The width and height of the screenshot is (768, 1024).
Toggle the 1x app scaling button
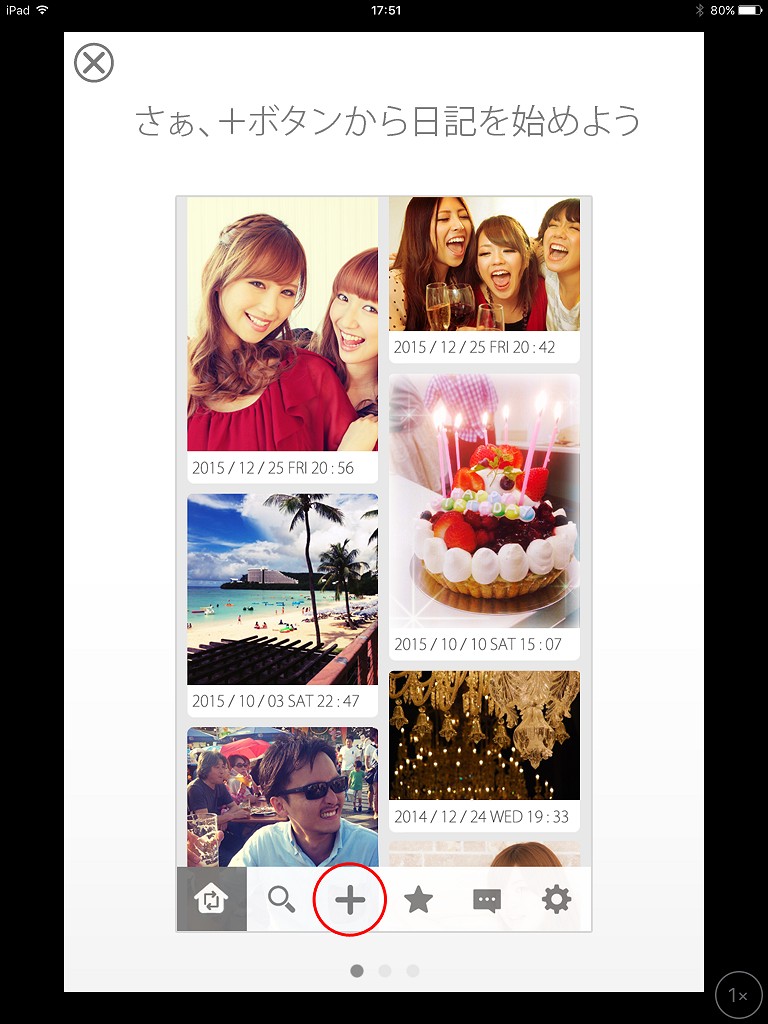point(738,995)
